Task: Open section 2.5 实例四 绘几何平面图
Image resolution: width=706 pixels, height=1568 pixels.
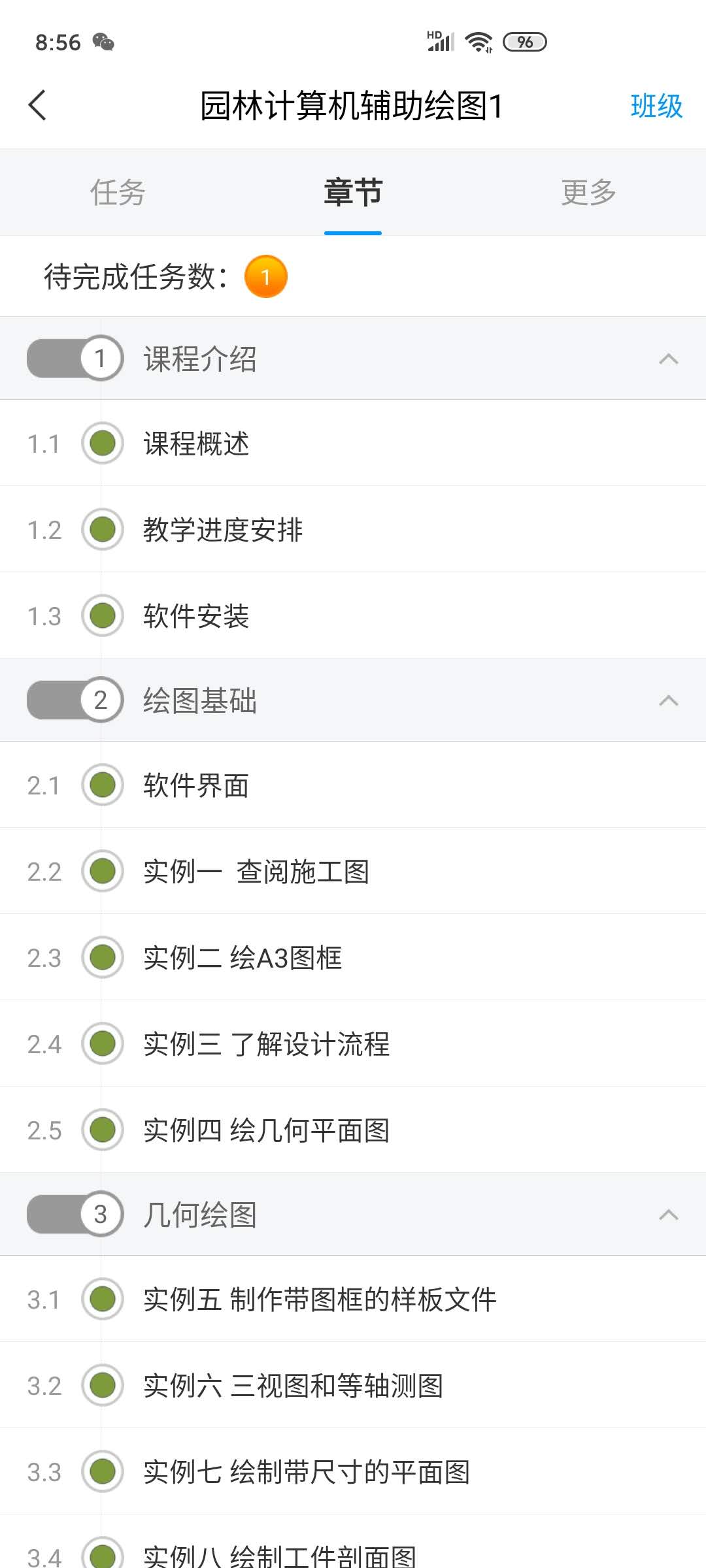Action: click(353, 1130)
